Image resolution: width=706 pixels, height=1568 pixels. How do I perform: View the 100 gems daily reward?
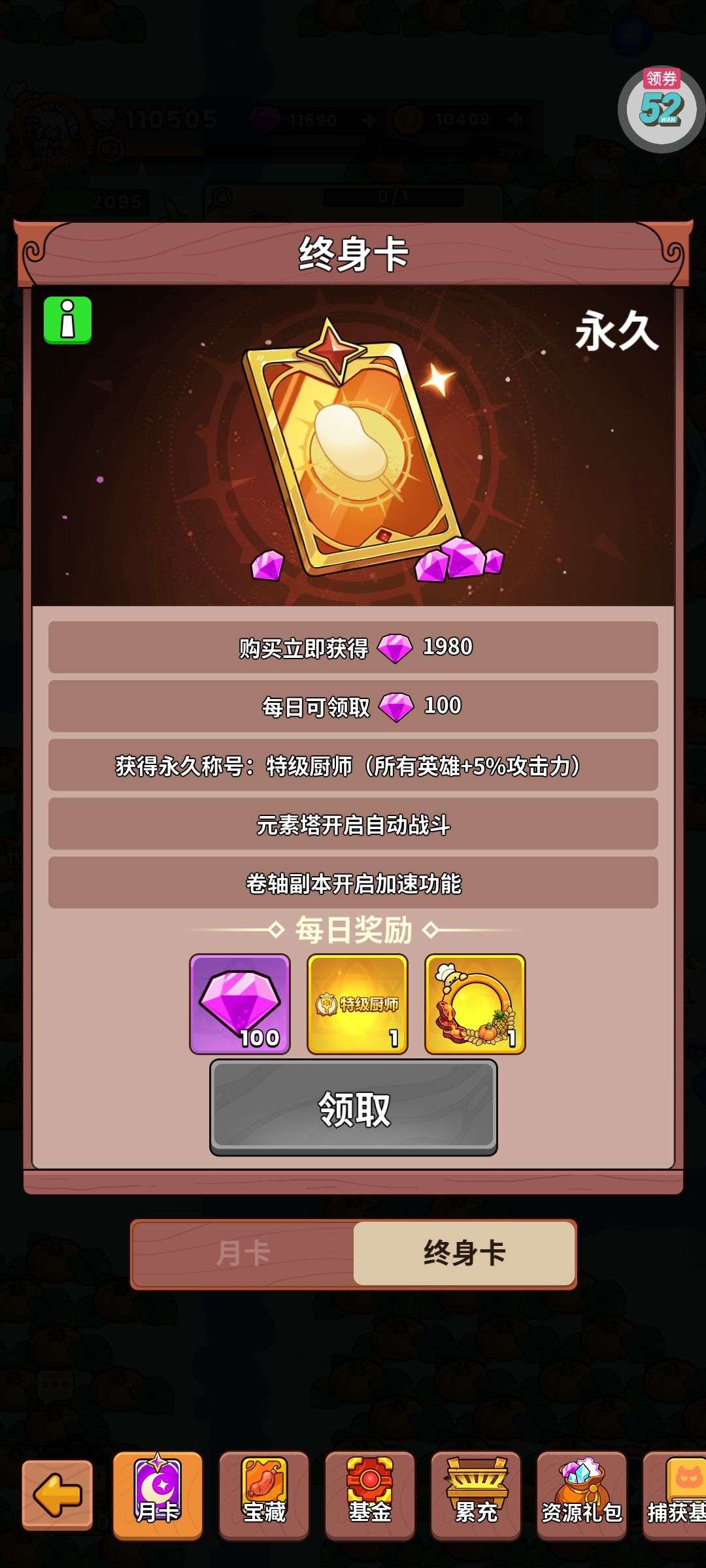click(x=240, y=1004)
